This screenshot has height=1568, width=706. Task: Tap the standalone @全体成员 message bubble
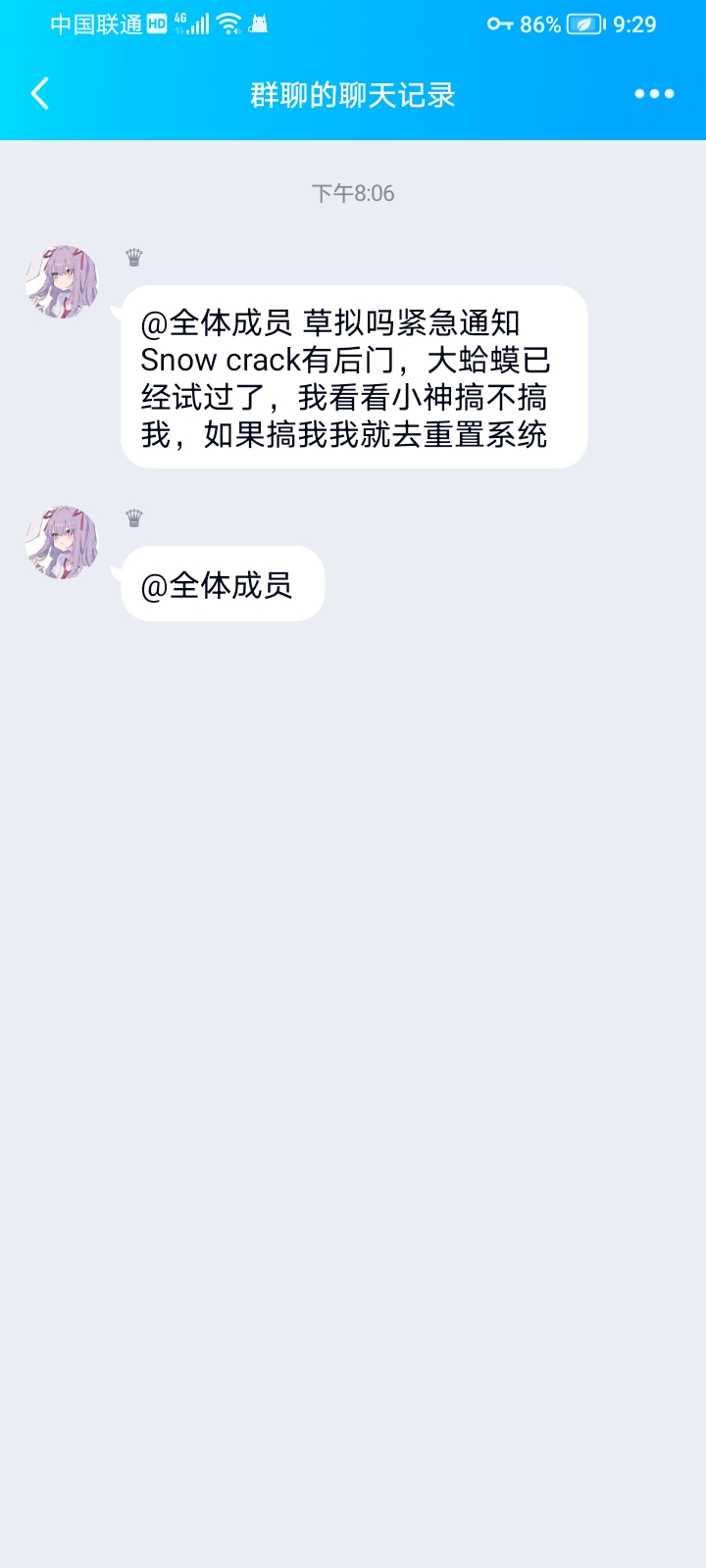pyautogui.click(x=222, y=583)
